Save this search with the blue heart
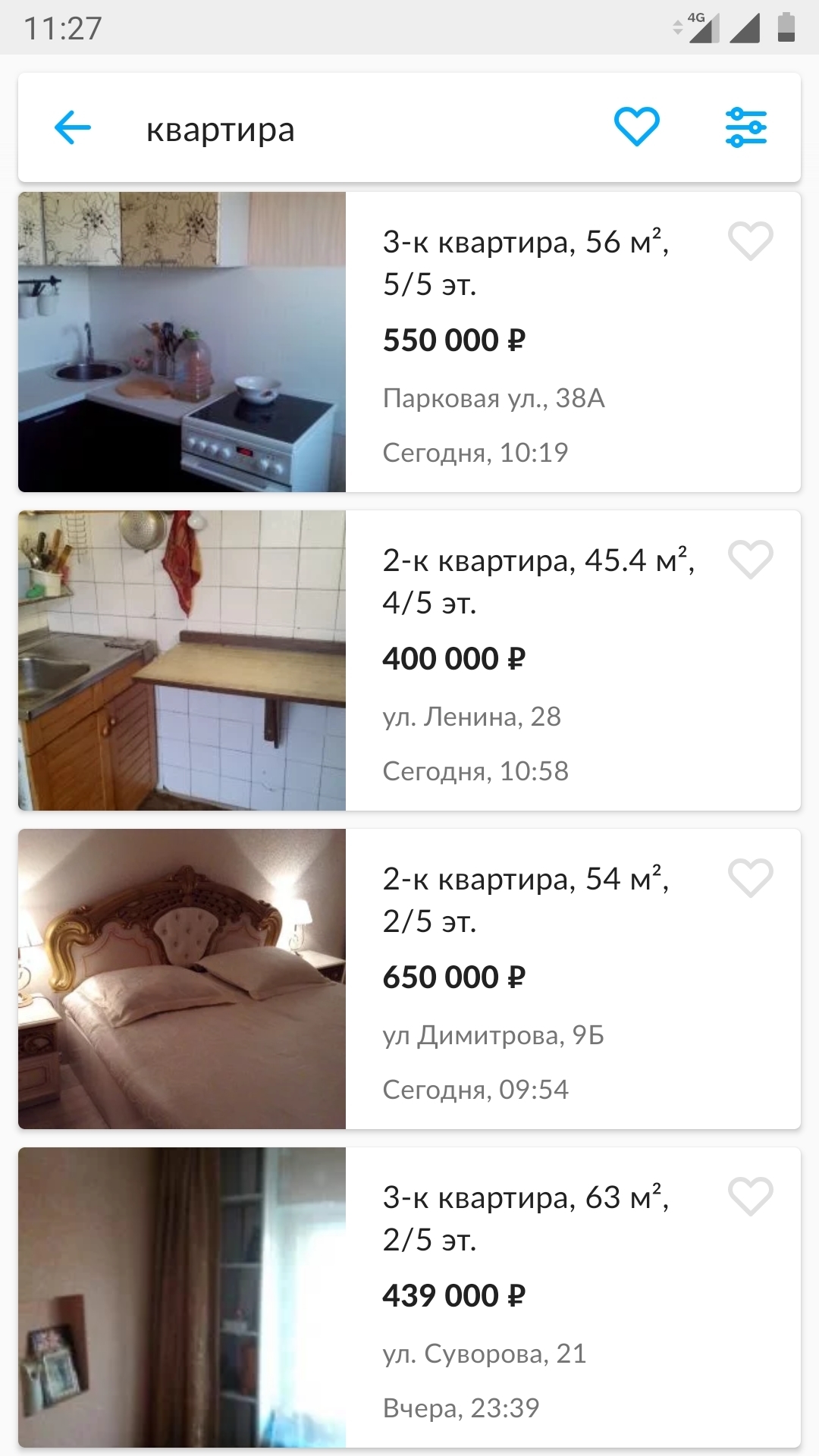 point(636,127)
